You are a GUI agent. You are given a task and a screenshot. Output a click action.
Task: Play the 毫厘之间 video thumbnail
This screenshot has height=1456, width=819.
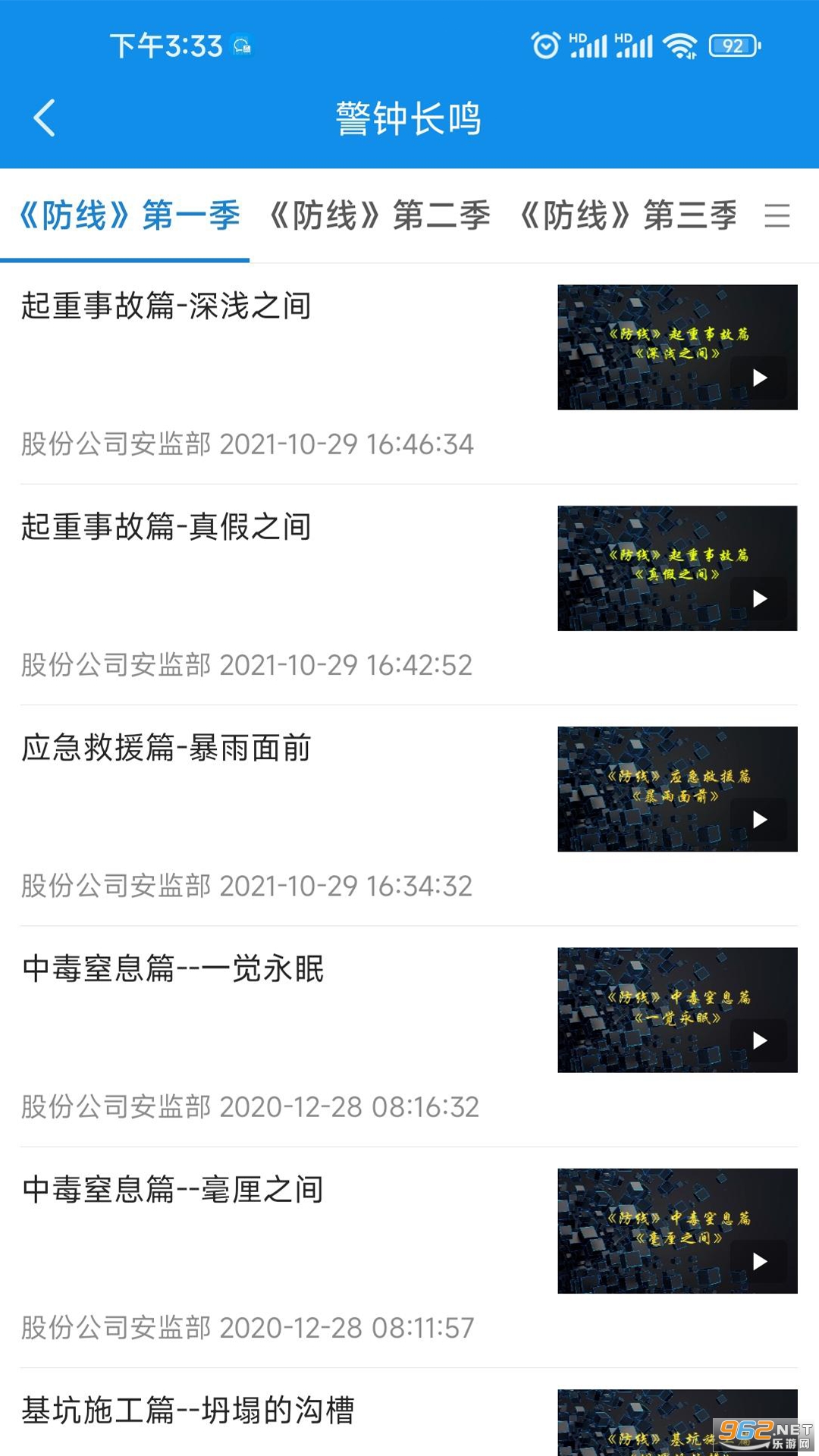[677, 1231]
